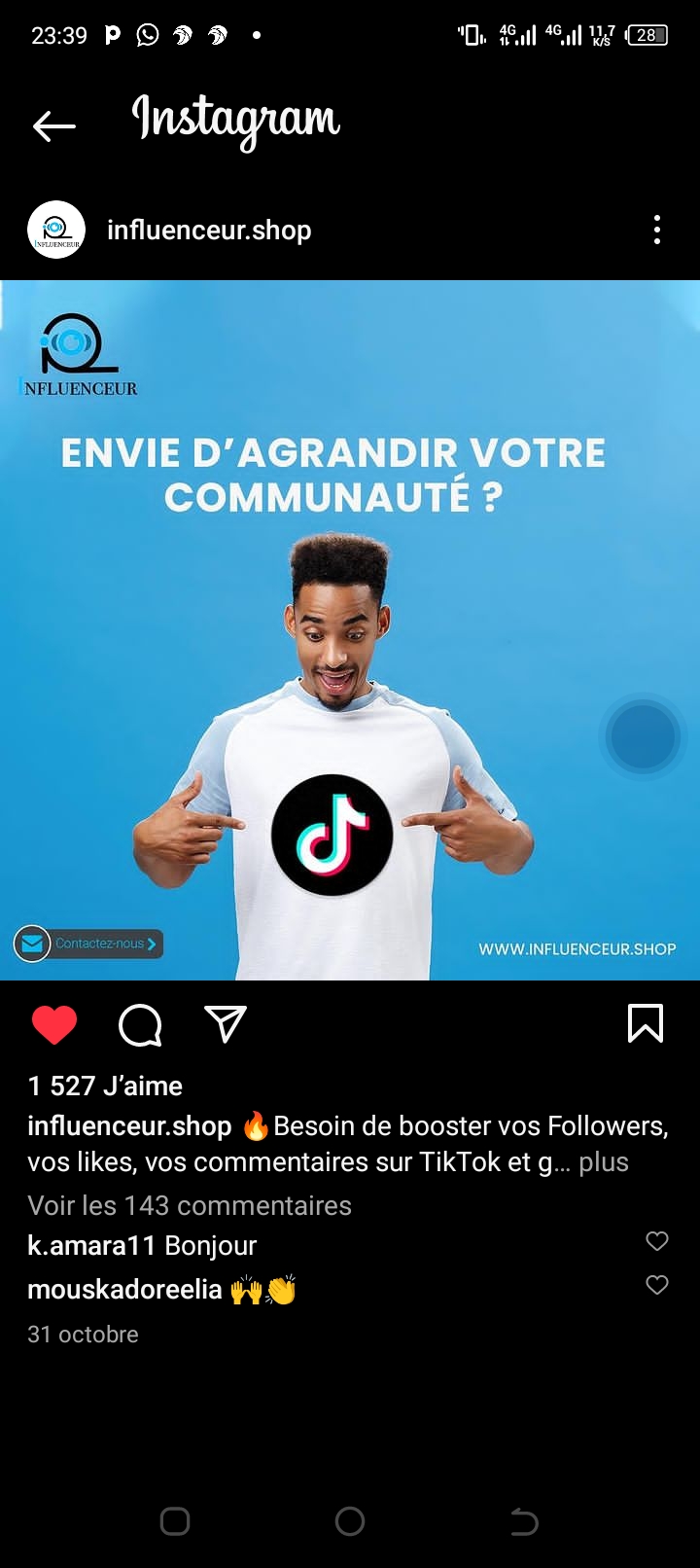Viewport: 700px width, 1568px height.
Task: Open the comment bubble under the post
Action: click(140, 1024)
